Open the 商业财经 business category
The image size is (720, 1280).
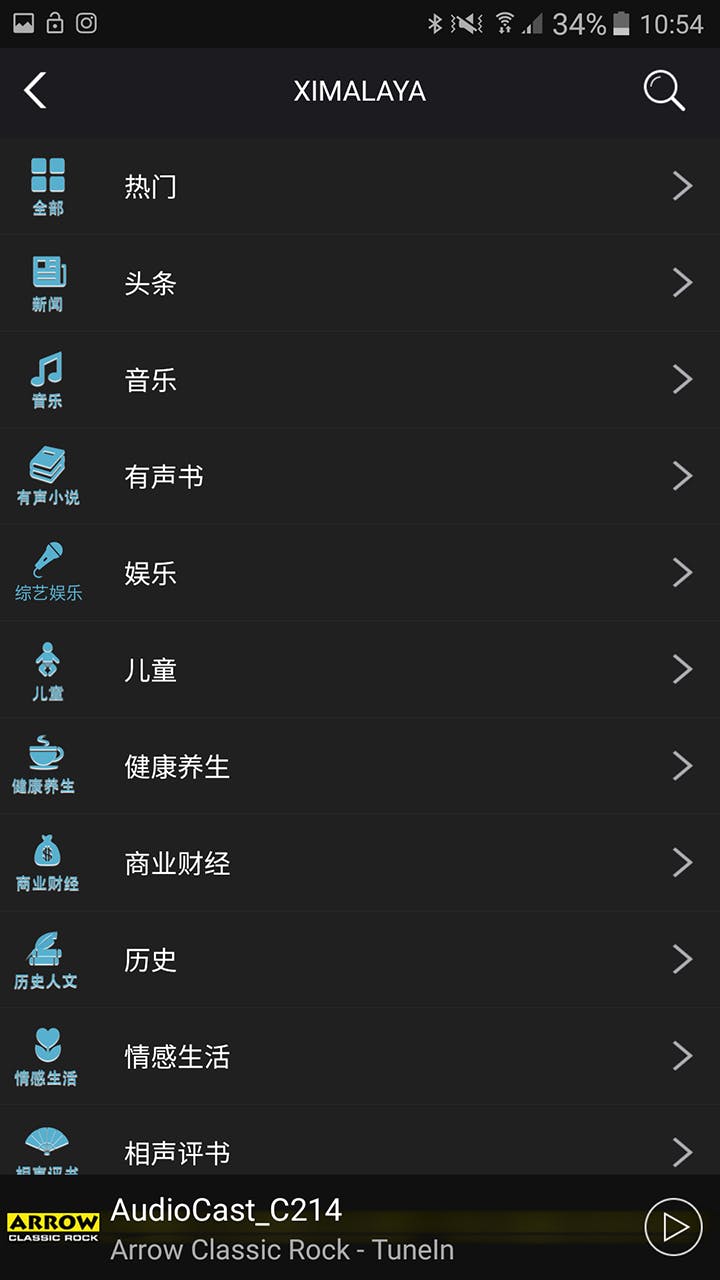pyautogui.click(x=360, y=863)
